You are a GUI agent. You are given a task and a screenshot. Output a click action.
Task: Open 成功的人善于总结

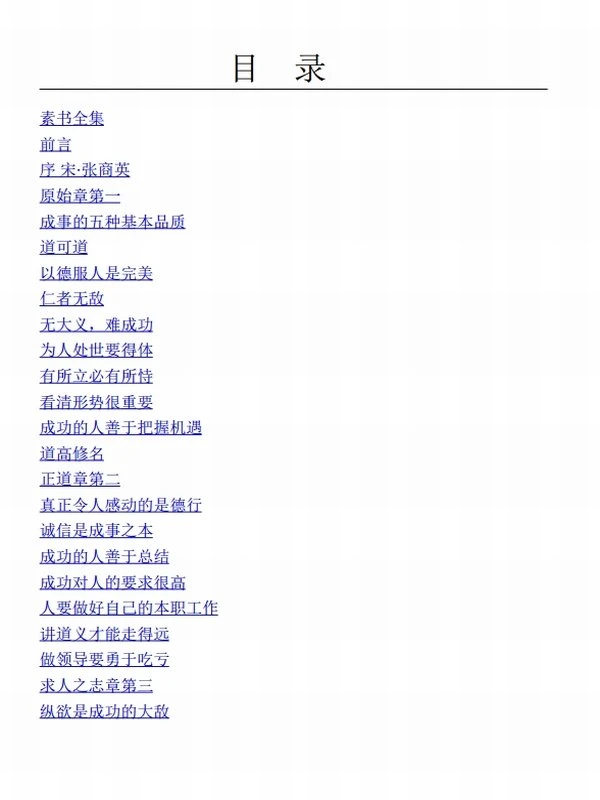104,557
